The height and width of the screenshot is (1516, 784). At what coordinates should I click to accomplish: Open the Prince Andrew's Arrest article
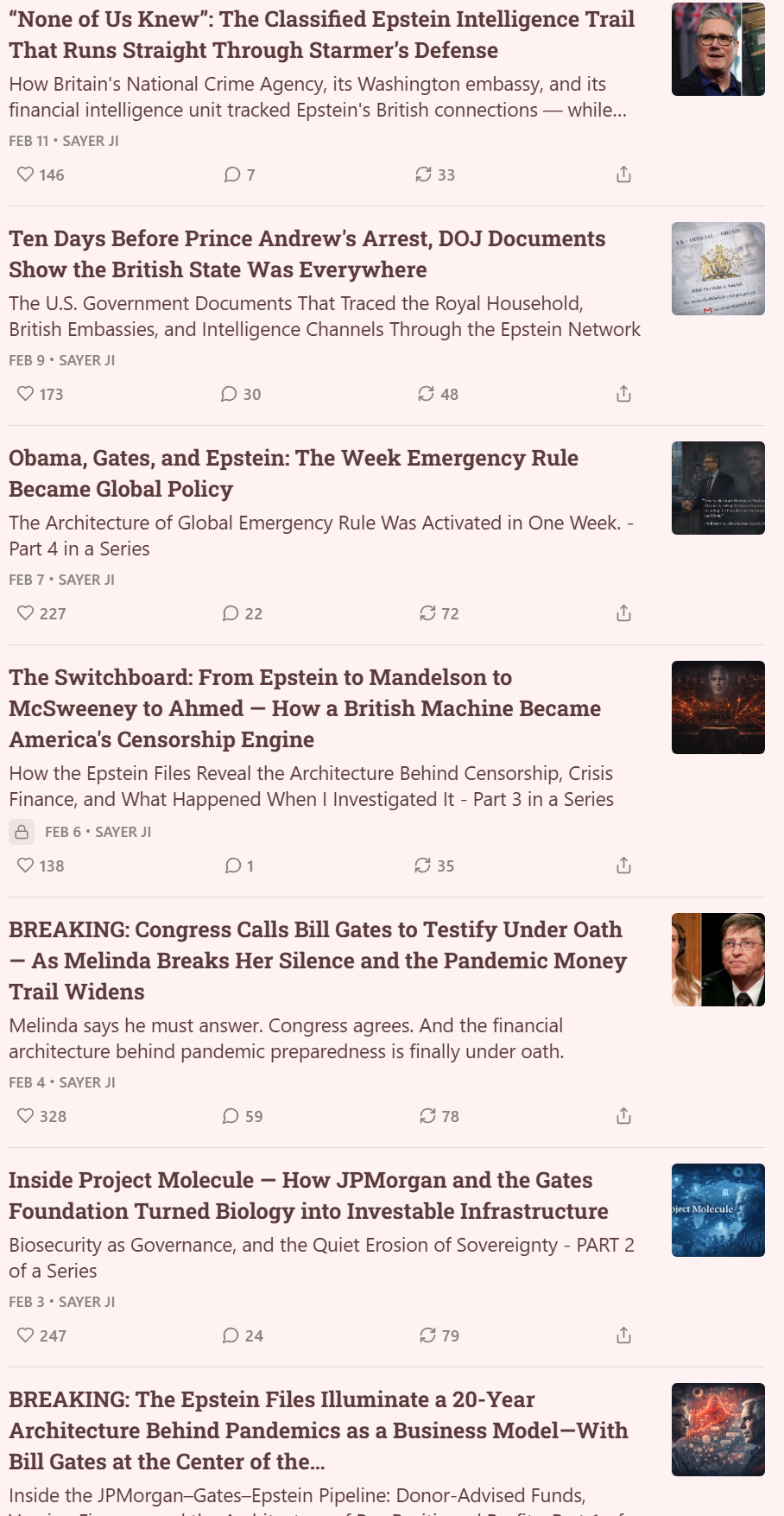(x=307, y=254)
